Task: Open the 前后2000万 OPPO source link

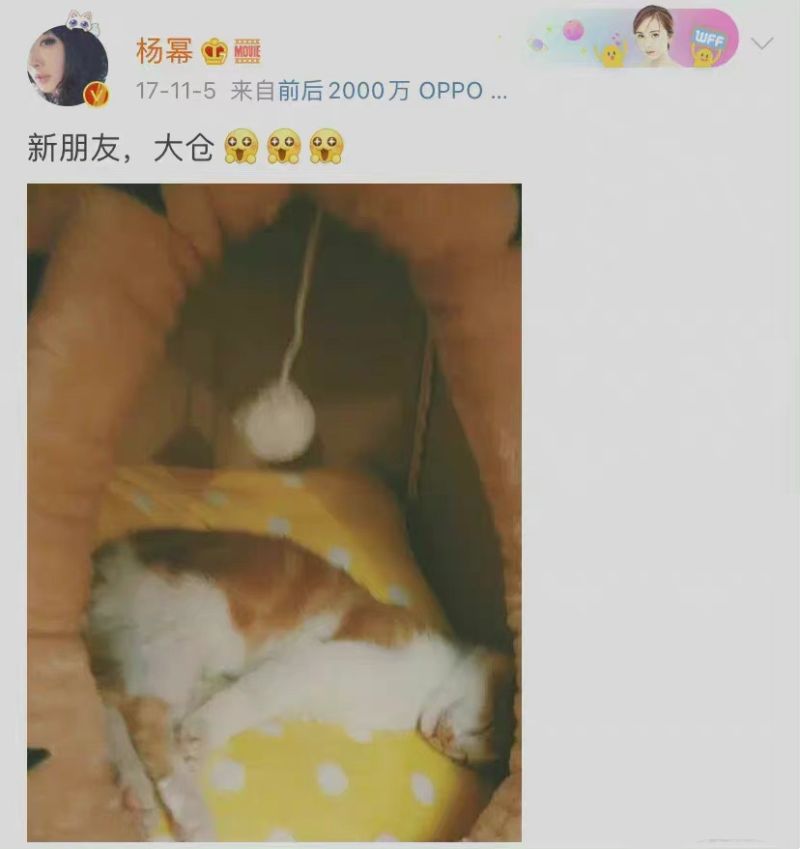Action: (394, 91)
